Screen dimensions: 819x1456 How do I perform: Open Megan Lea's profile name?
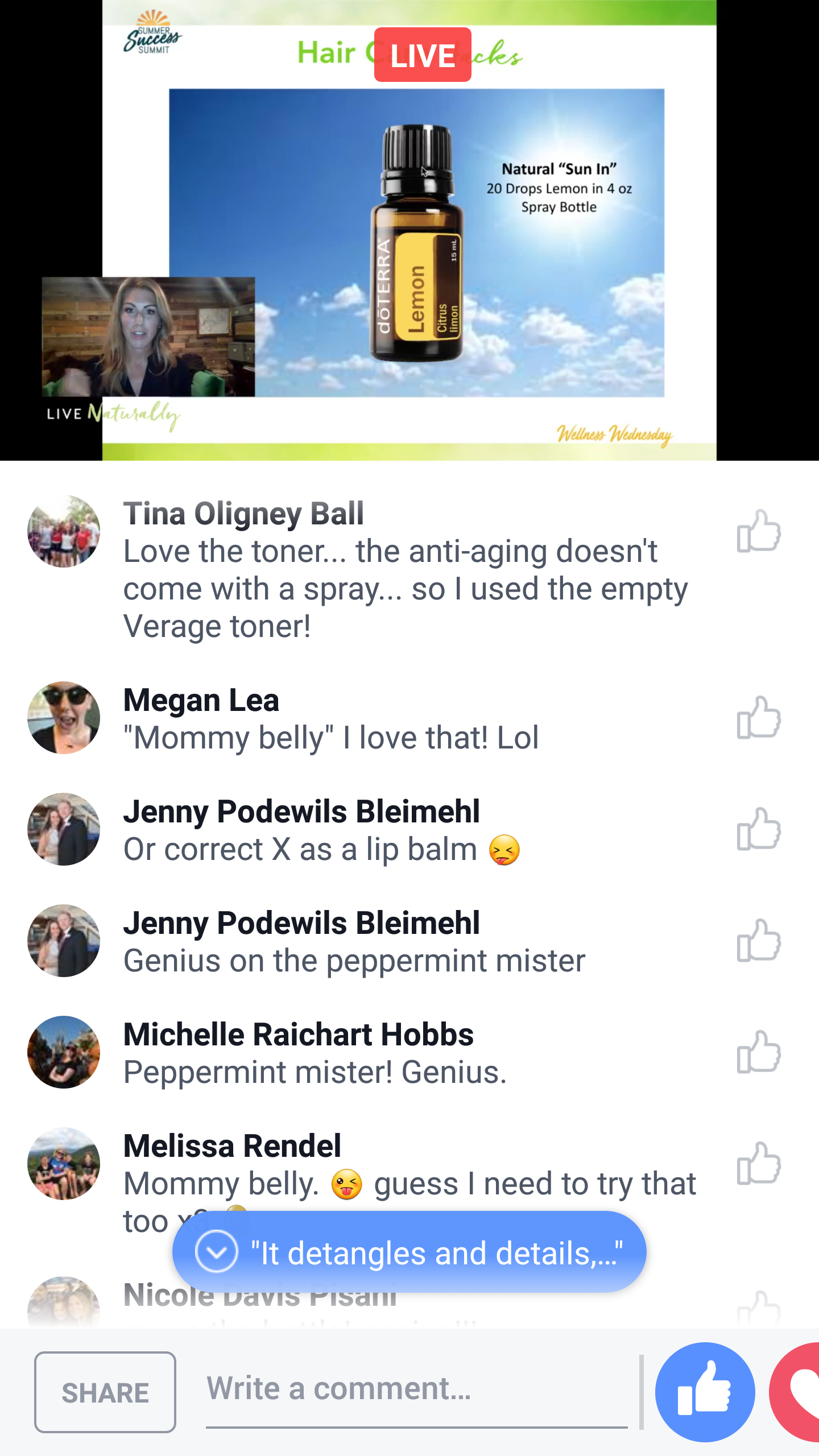point(201,700)
